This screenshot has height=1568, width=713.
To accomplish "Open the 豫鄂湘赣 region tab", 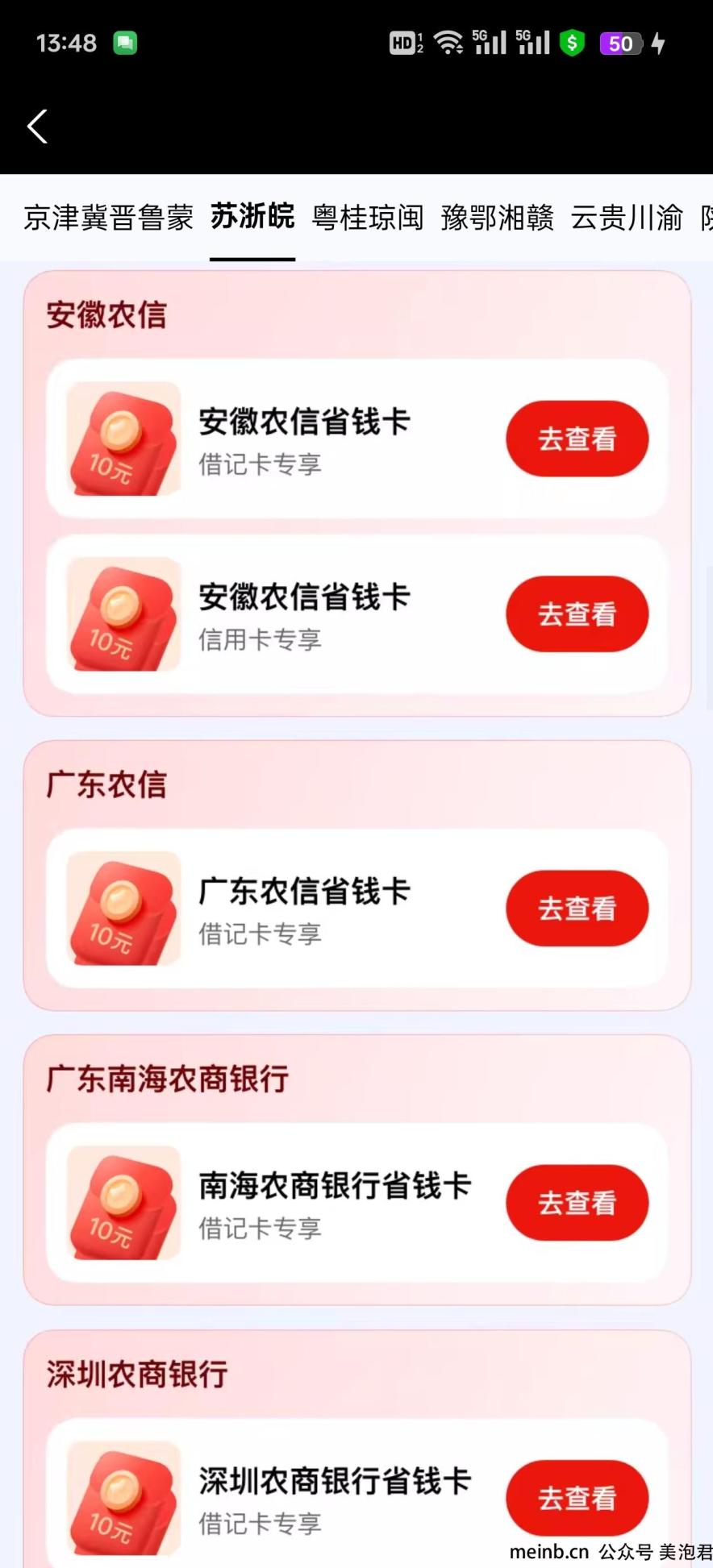I will point(498,218).
